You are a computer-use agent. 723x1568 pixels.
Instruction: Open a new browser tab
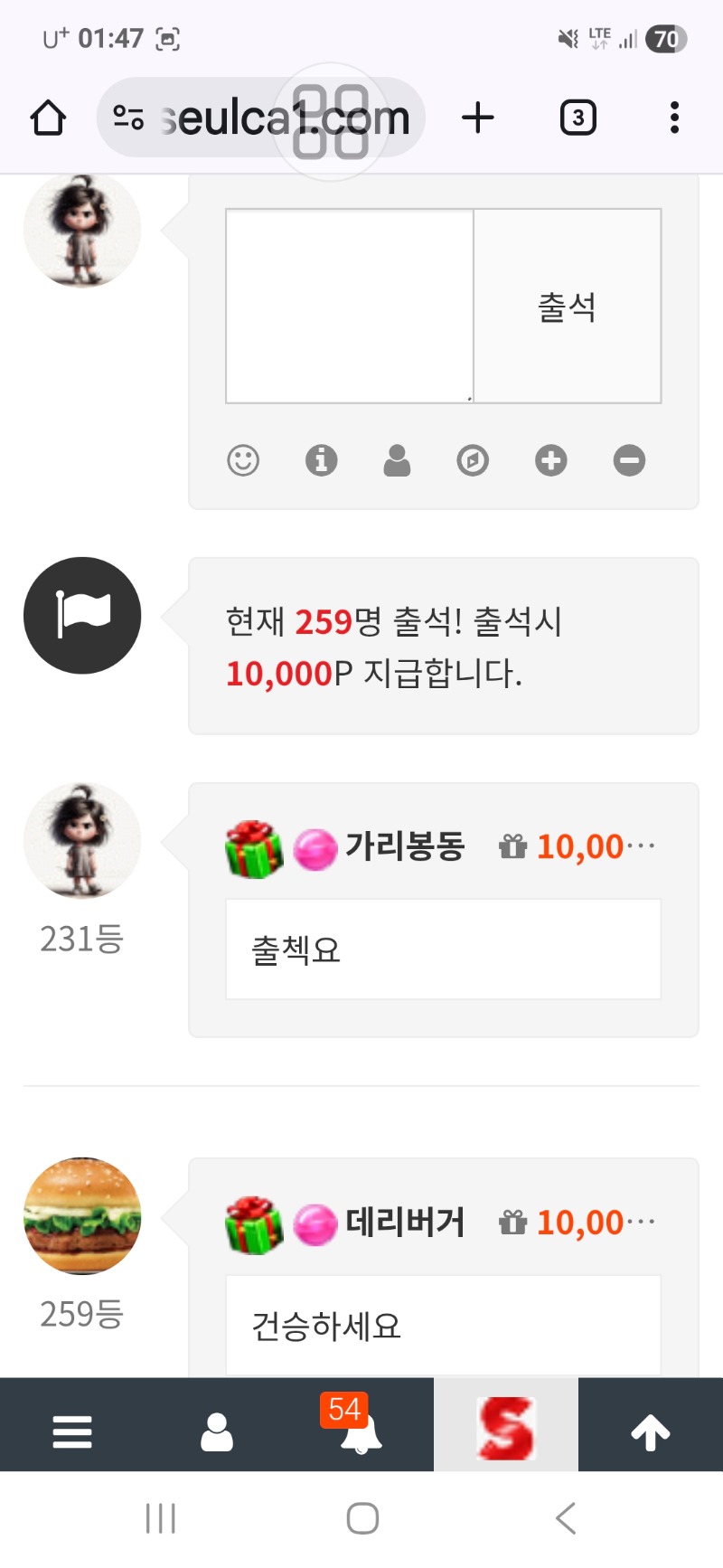click(x=478, y=118)
